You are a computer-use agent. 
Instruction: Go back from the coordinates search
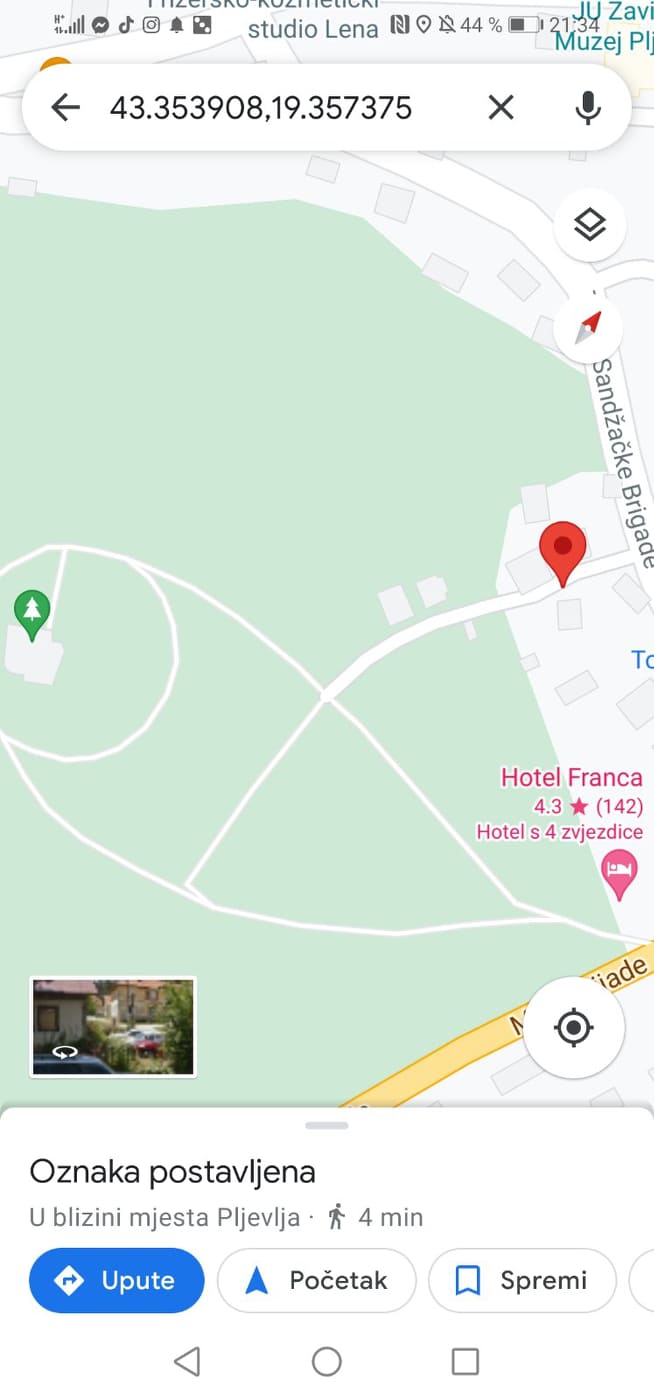[x=65, y=107]
